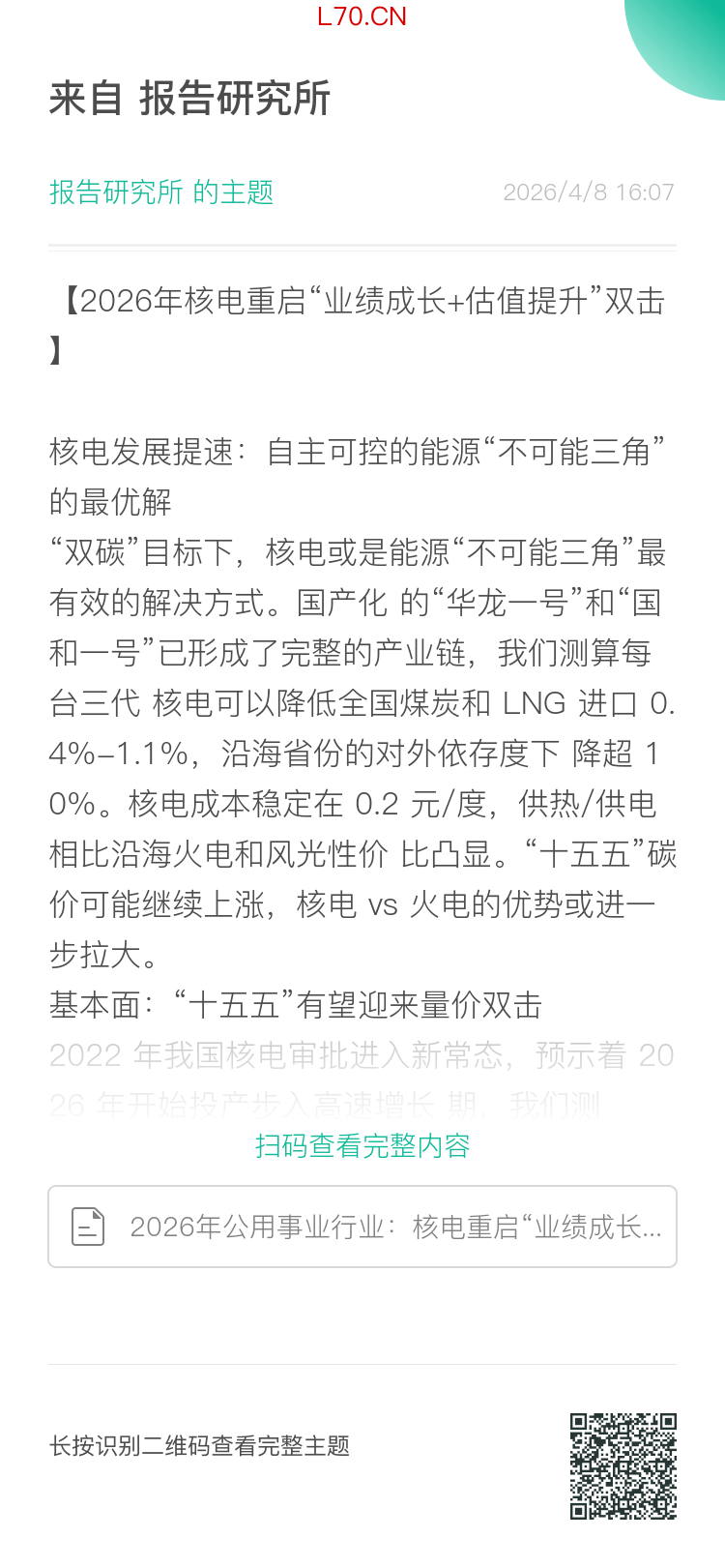This screenshot has width=725, height=1568.
Task: Click the 扫码查看完整内容 link
Action: 362,1147
